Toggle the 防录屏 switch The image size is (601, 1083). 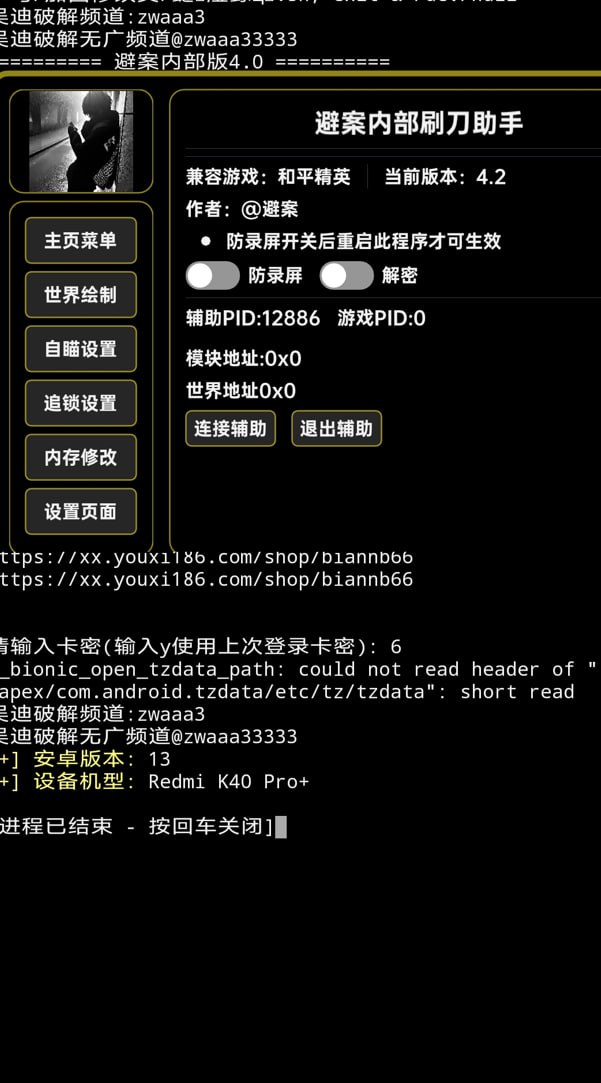[213, 275]
